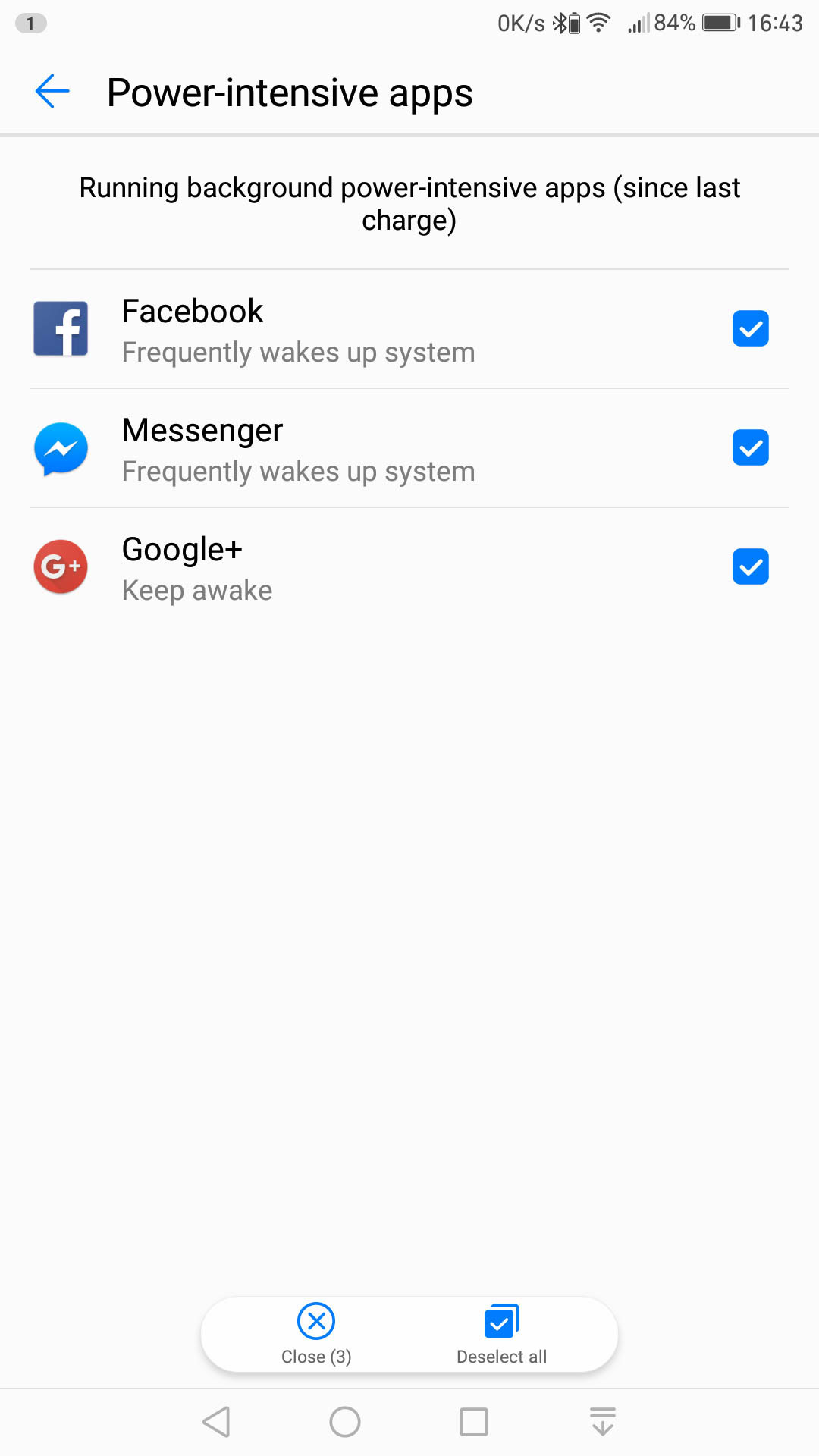Close the 3 selected apps
This screenshot has width=819, height=1456.
(316, 1333)
